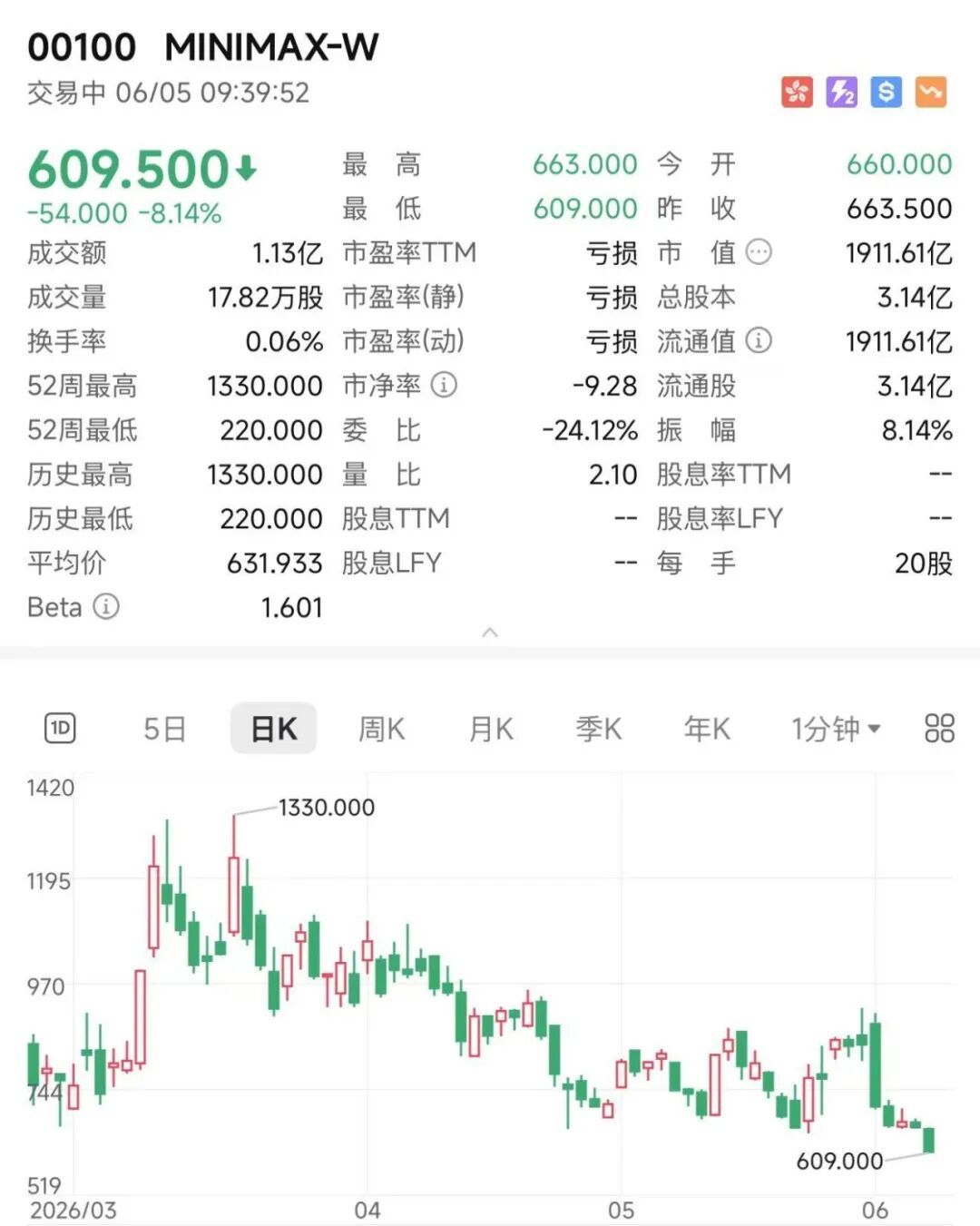Open the 流通值 info icon
Screen dimensions: 980x1226
(x=759, y=340)
